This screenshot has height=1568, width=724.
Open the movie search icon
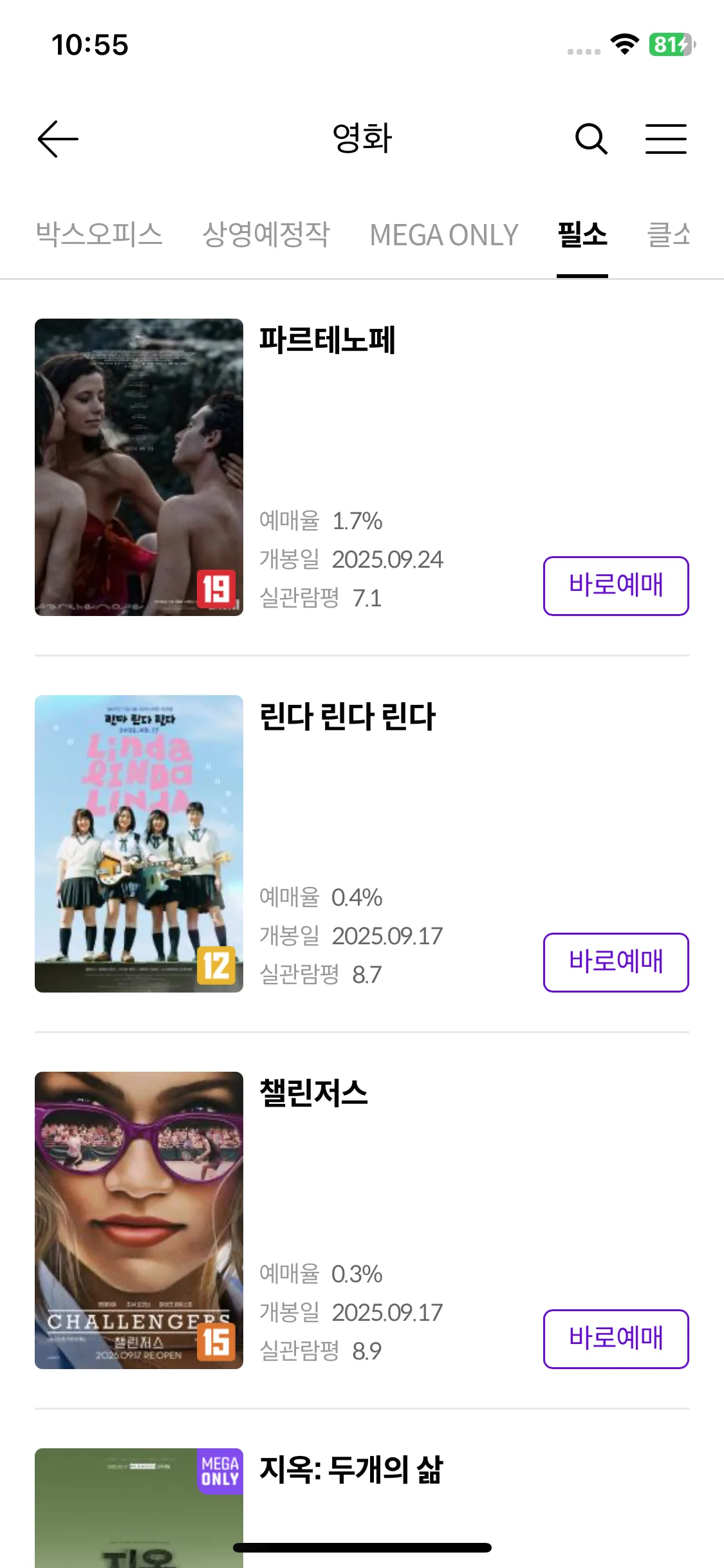click(x=591, y=139)
